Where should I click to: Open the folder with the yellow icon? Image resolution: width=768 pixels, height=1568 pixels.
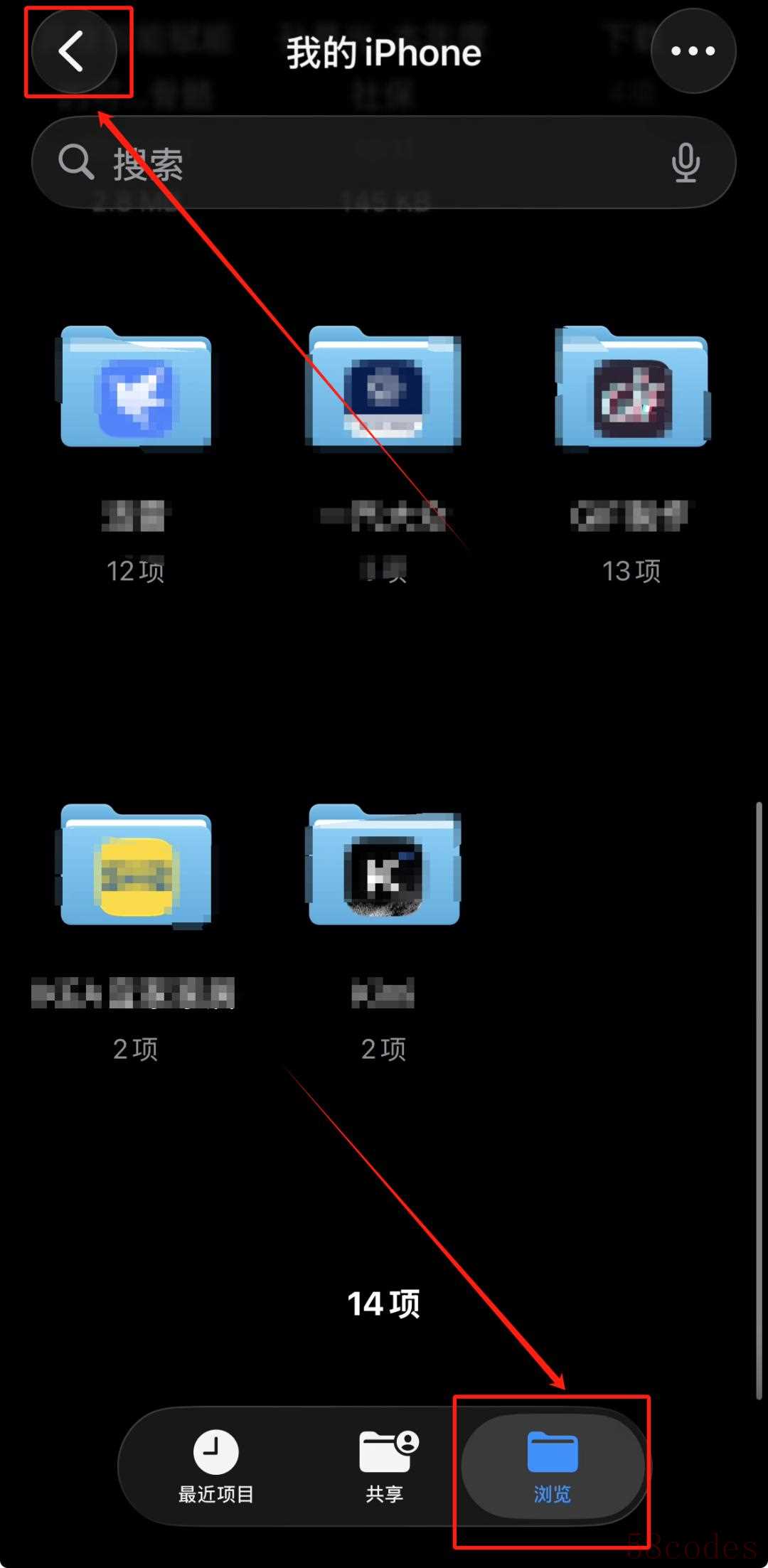point(135,866)
